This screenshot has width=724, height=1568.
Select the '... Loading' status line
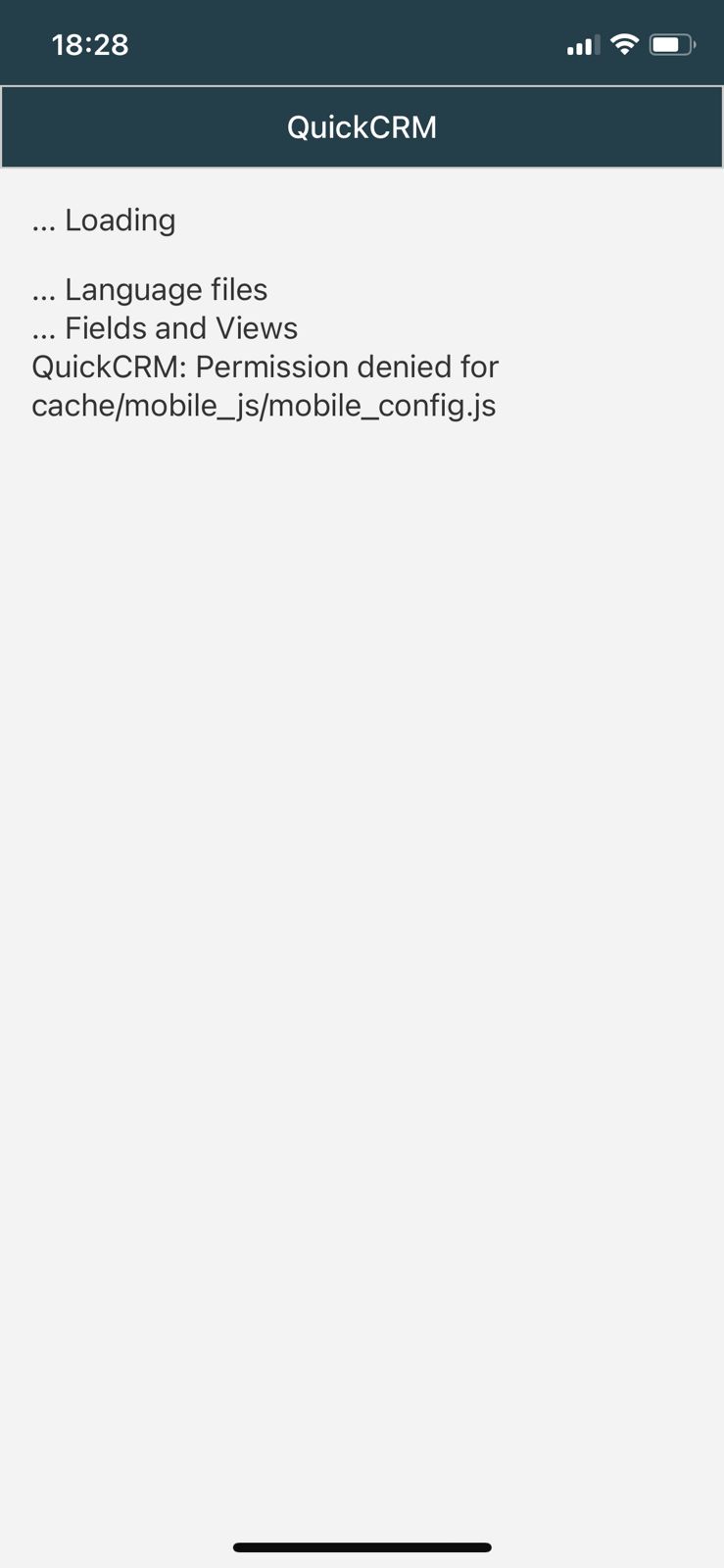tap(104, 220)
